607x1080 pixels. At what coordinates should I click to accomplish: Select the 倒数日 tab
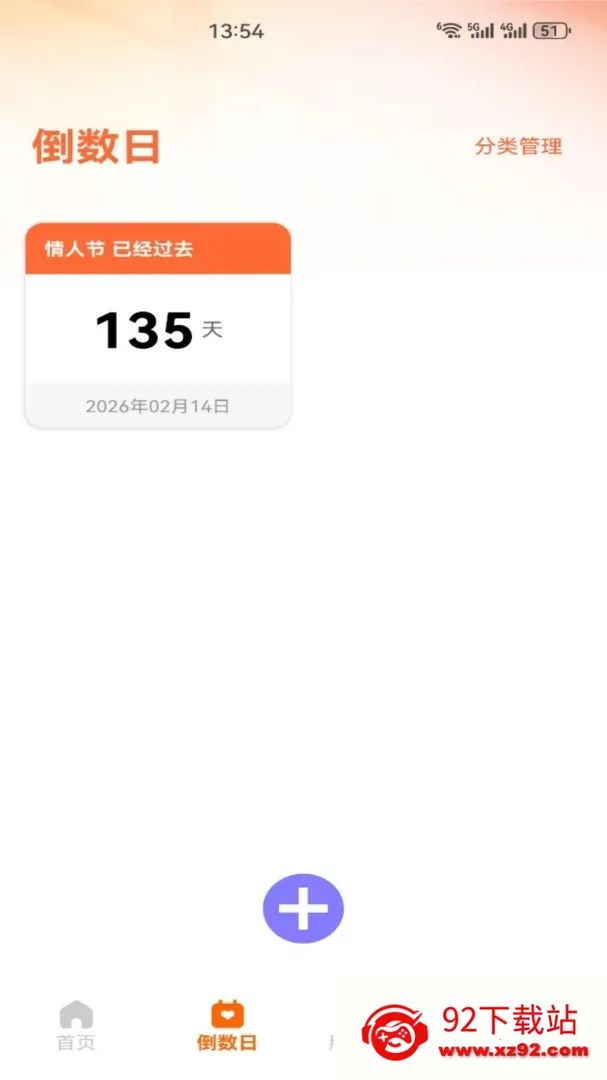[227, 1026]
